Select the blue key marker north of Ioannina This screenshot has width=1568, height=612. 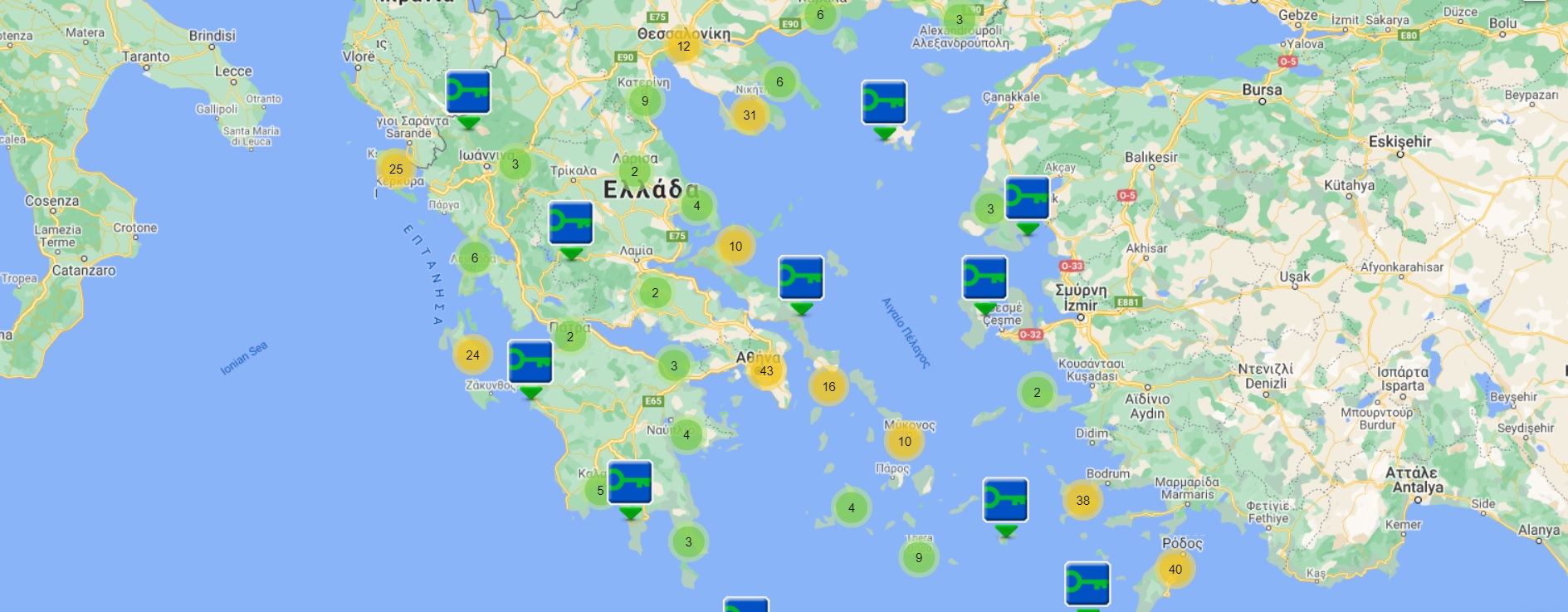tap(468, 93)
